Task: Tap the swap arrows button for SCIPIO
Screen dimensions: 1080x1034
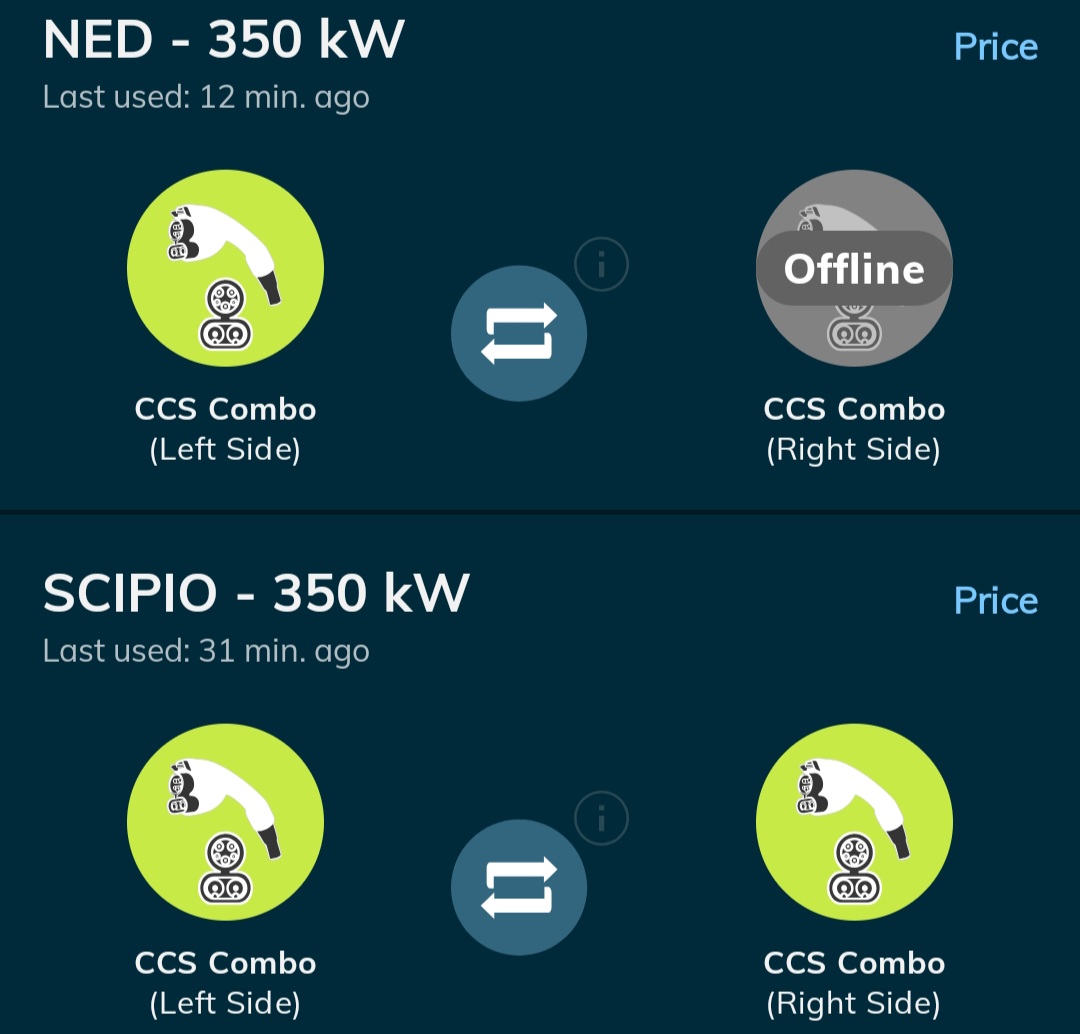Action: click(518, 887)
